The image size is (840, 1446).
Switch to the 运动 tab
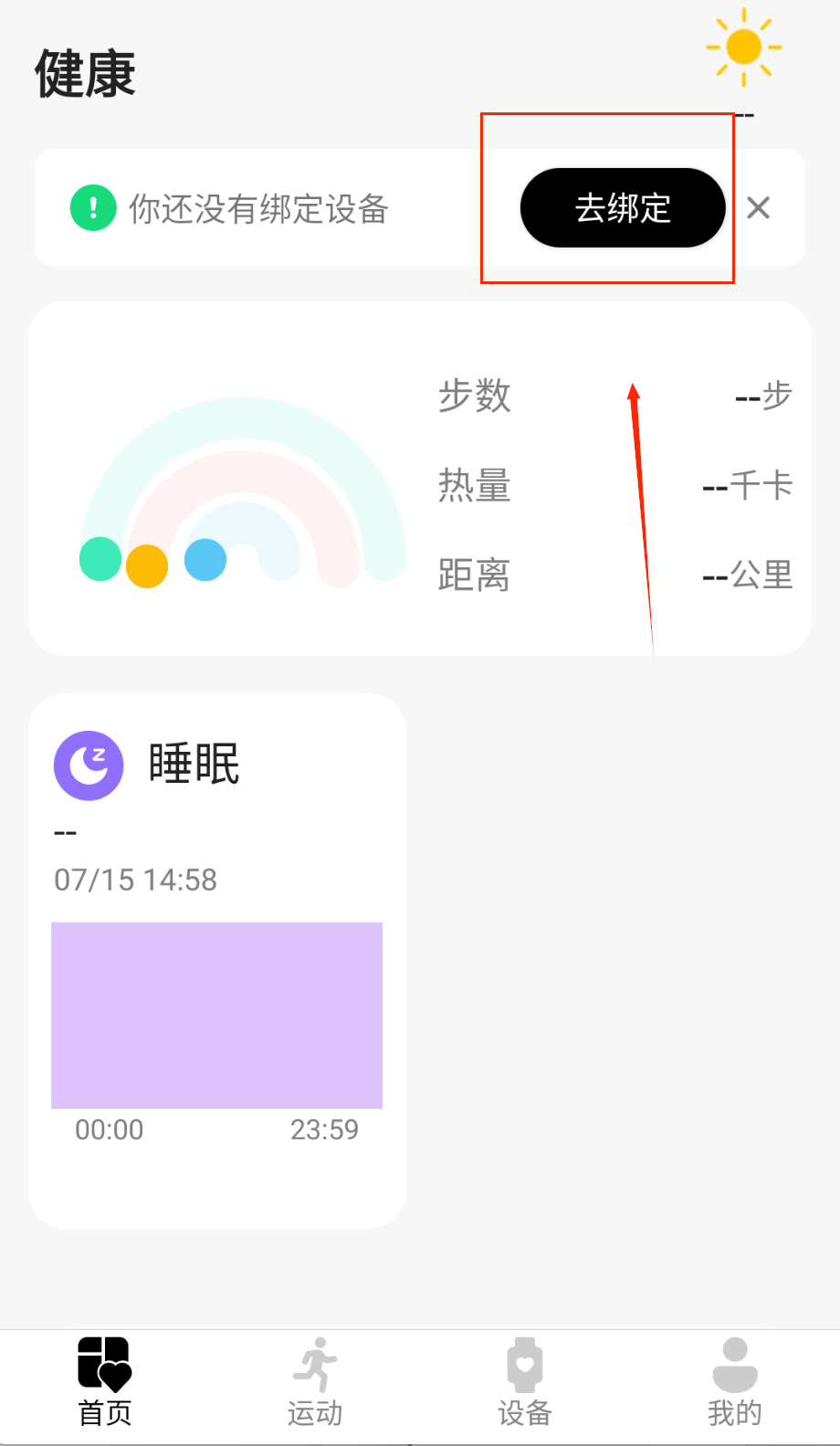315,1382
